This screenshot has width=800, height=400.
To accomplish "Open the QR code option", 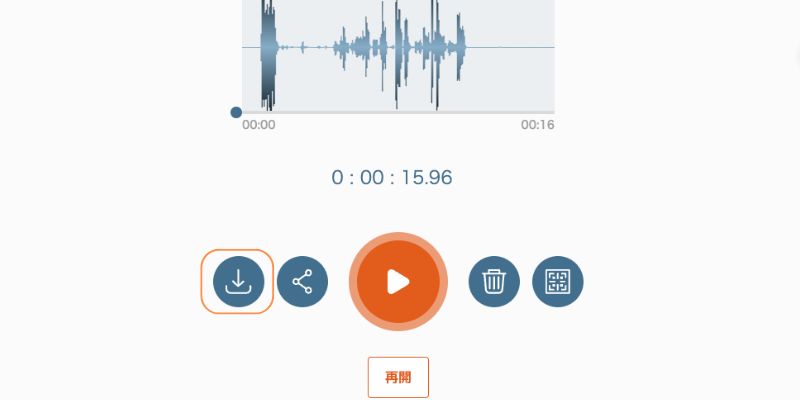I will coord(557,282).
